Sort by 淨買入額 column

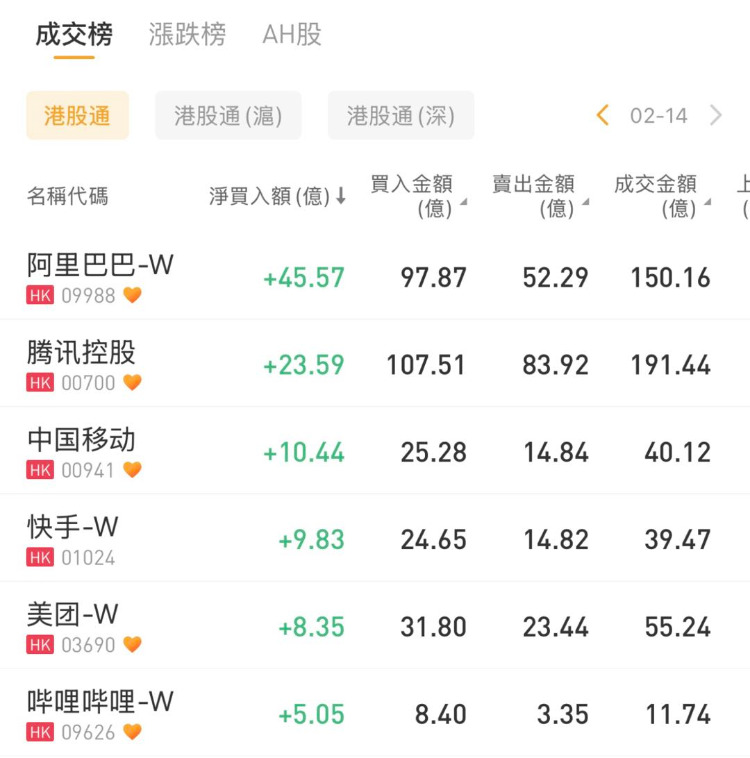[277, 196]
